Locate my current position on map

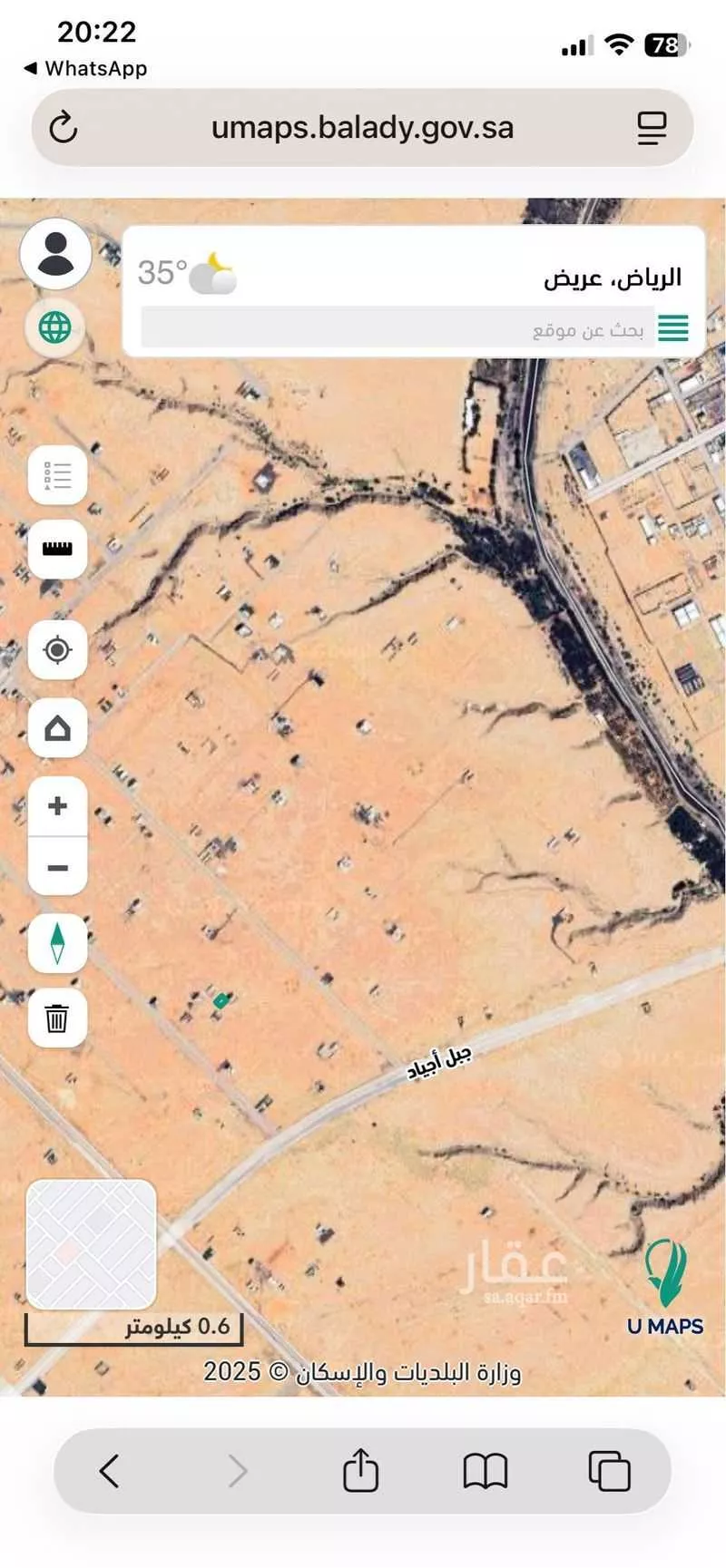pyautogui.click(x=57, y=649)
